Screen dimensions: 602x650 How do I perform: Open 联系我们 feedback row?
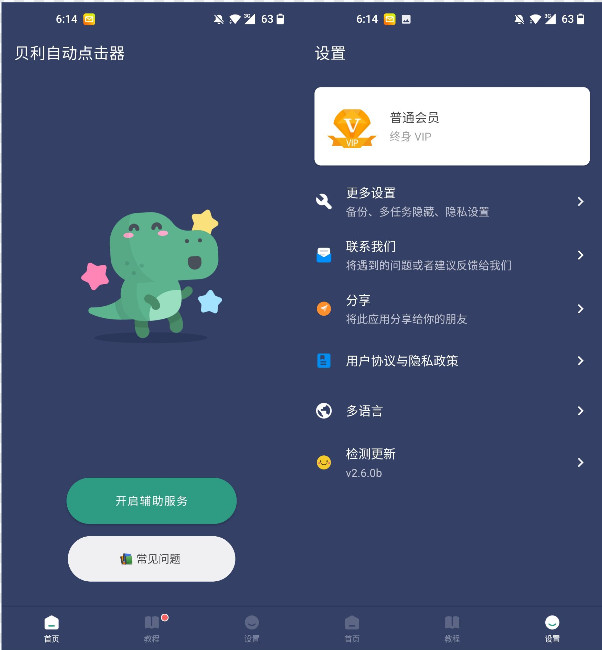click(x=451, y=255)
